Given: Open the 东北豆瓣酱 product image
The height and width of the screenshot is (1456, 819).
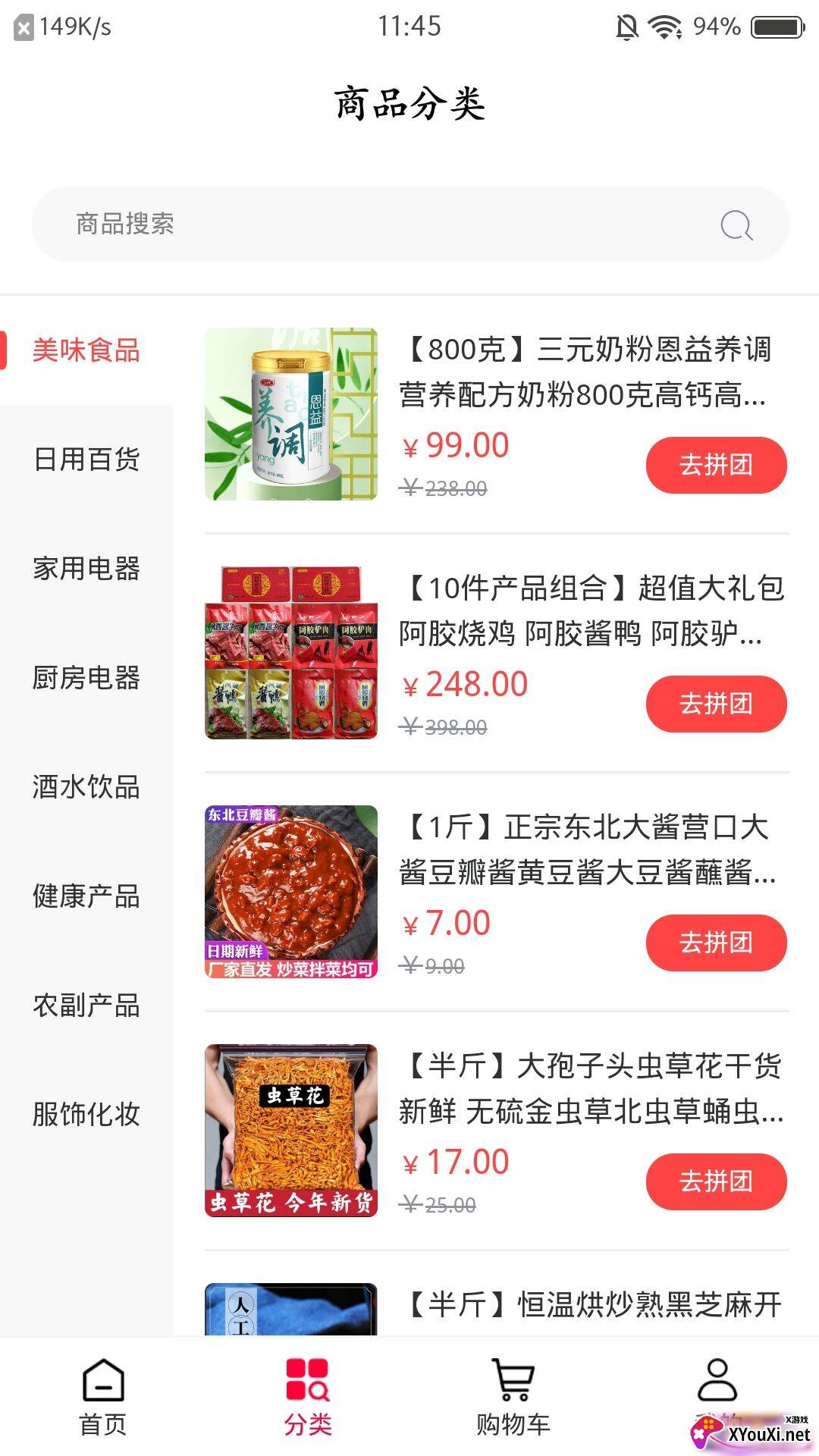Looking at the screenshot, I should tap(291, 892).
